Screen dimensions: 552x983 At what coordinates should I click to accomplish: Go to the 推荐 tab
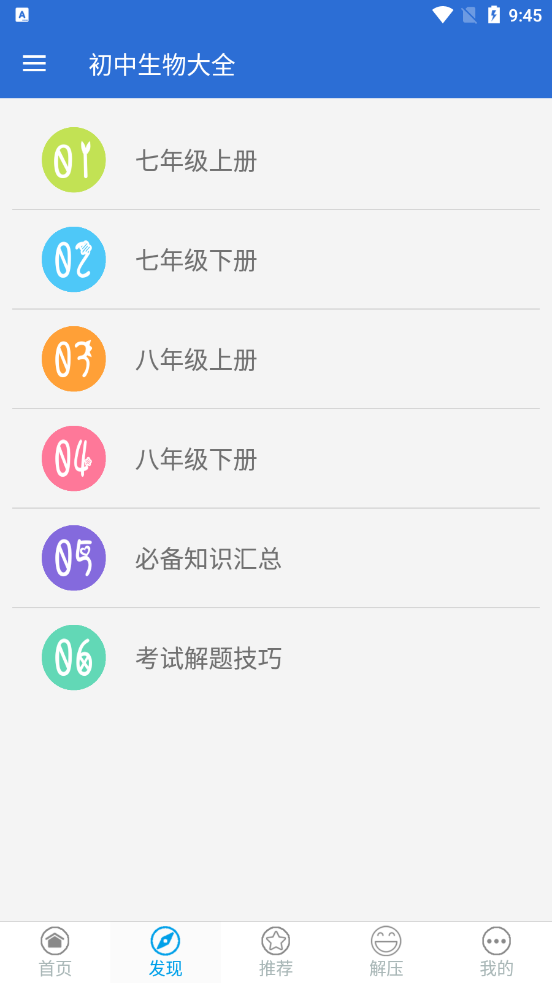[276, 952]
